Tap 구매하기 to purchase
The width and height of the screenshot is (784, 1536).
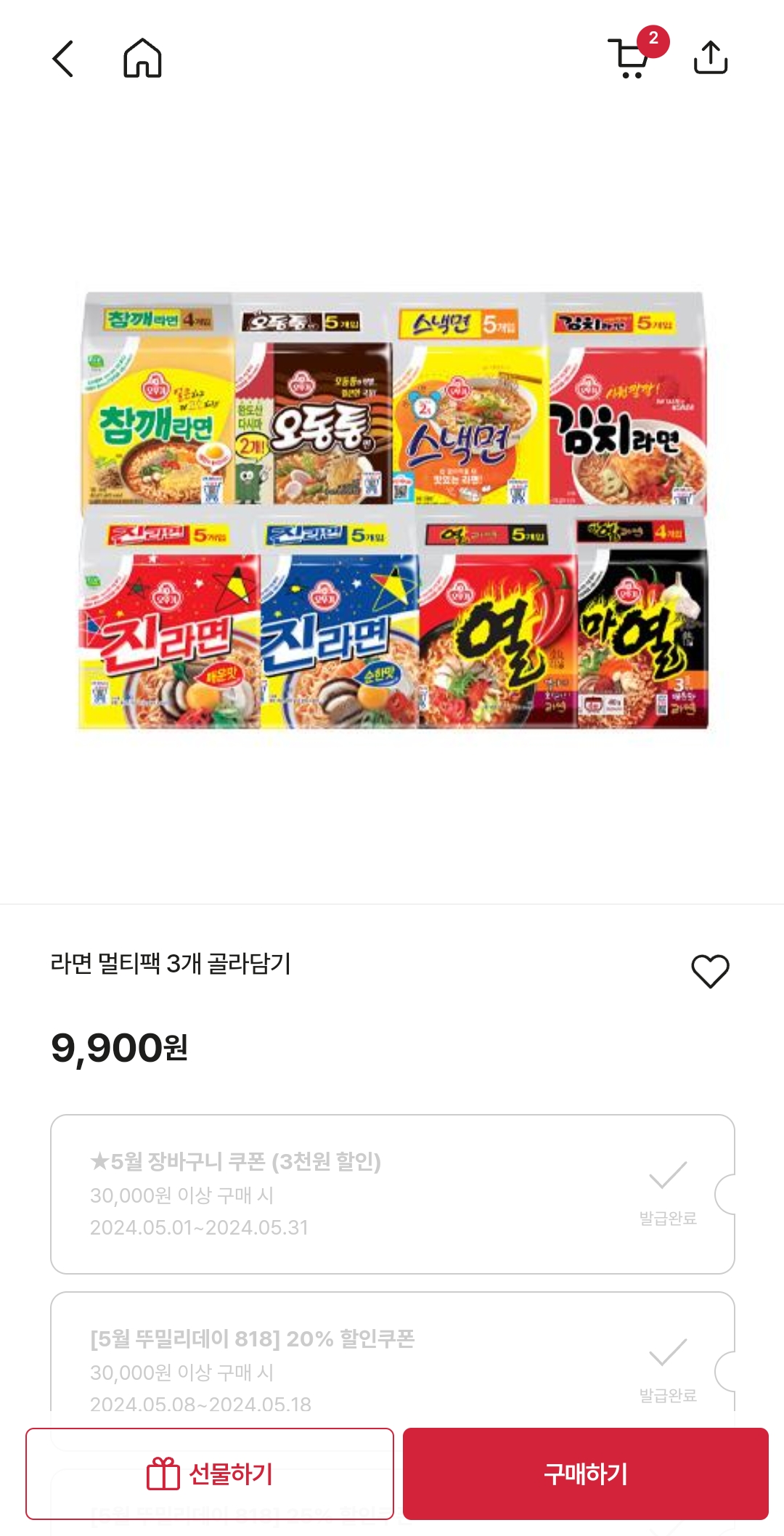[585, 1474]
